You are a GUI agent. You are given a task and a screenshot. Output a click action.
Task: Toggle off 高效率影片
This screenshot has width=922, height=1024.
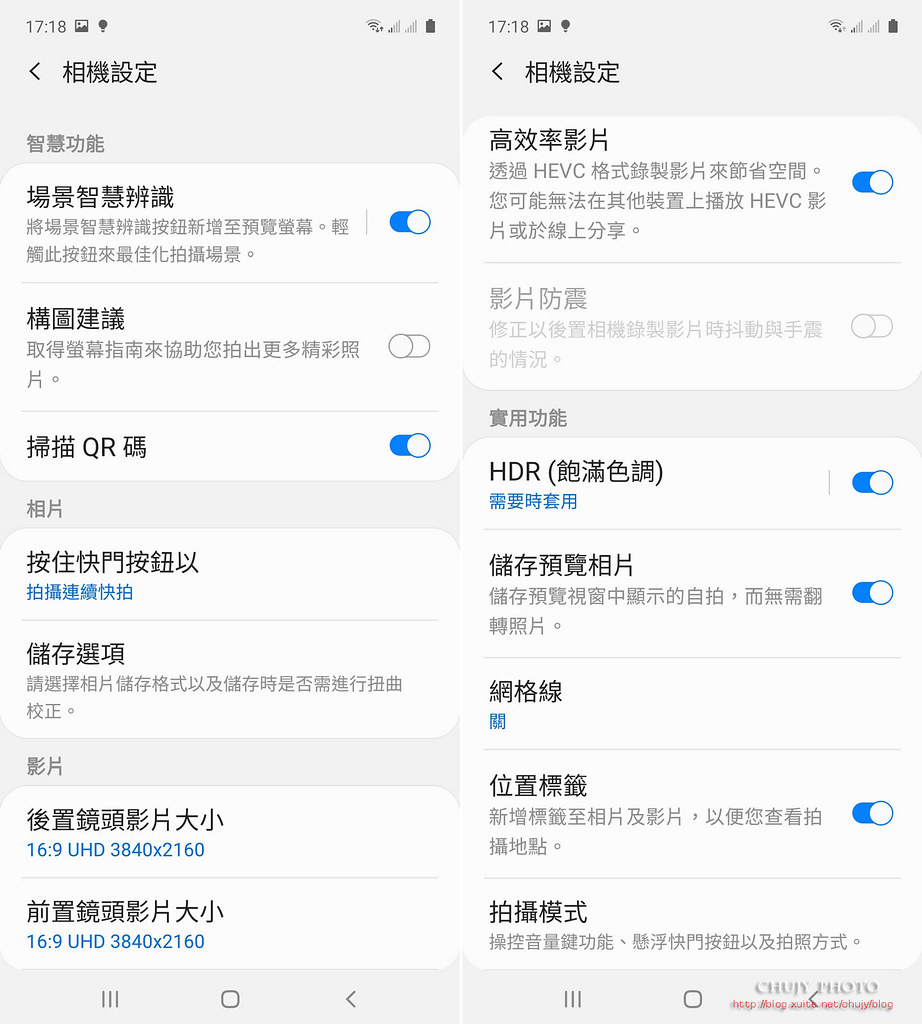pos(872,183)
